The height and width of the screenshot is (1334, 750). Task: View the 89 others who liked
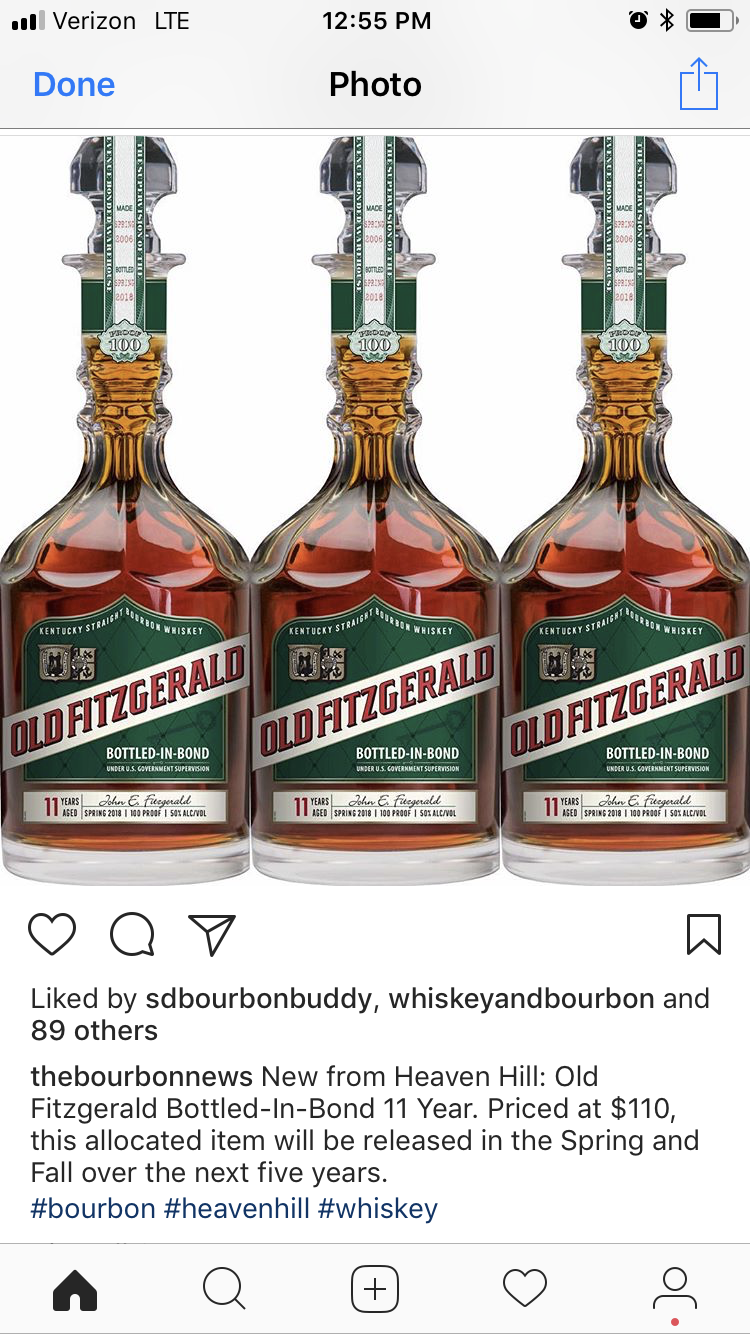click(94, 1030)
